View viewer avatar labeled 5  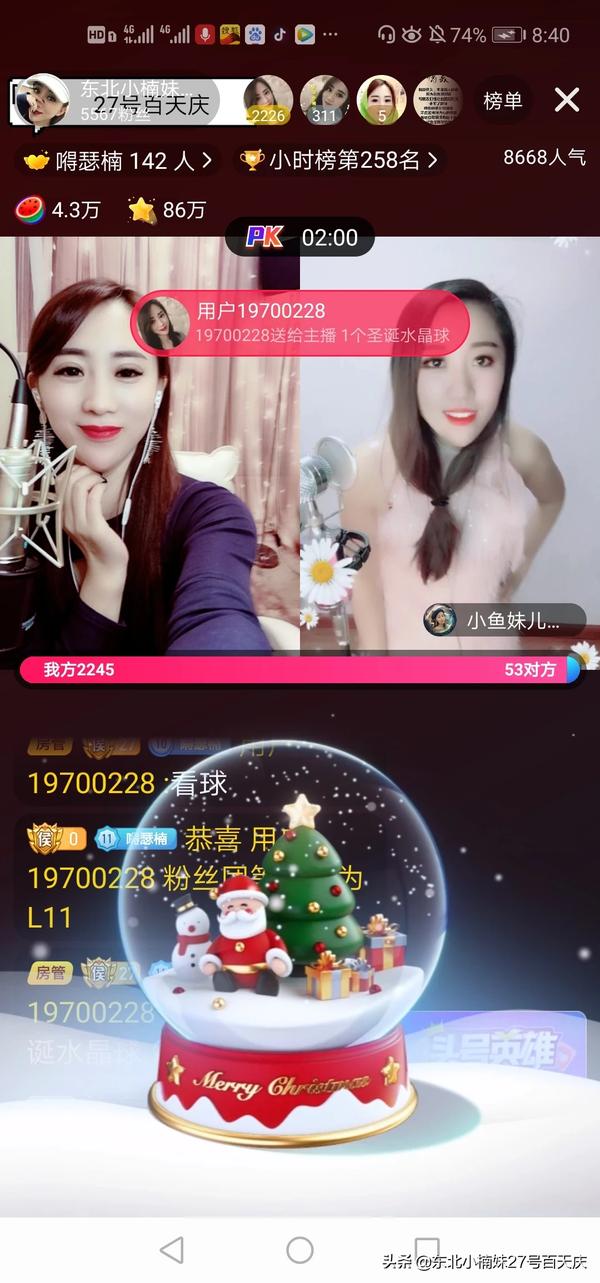click(381, 99)
